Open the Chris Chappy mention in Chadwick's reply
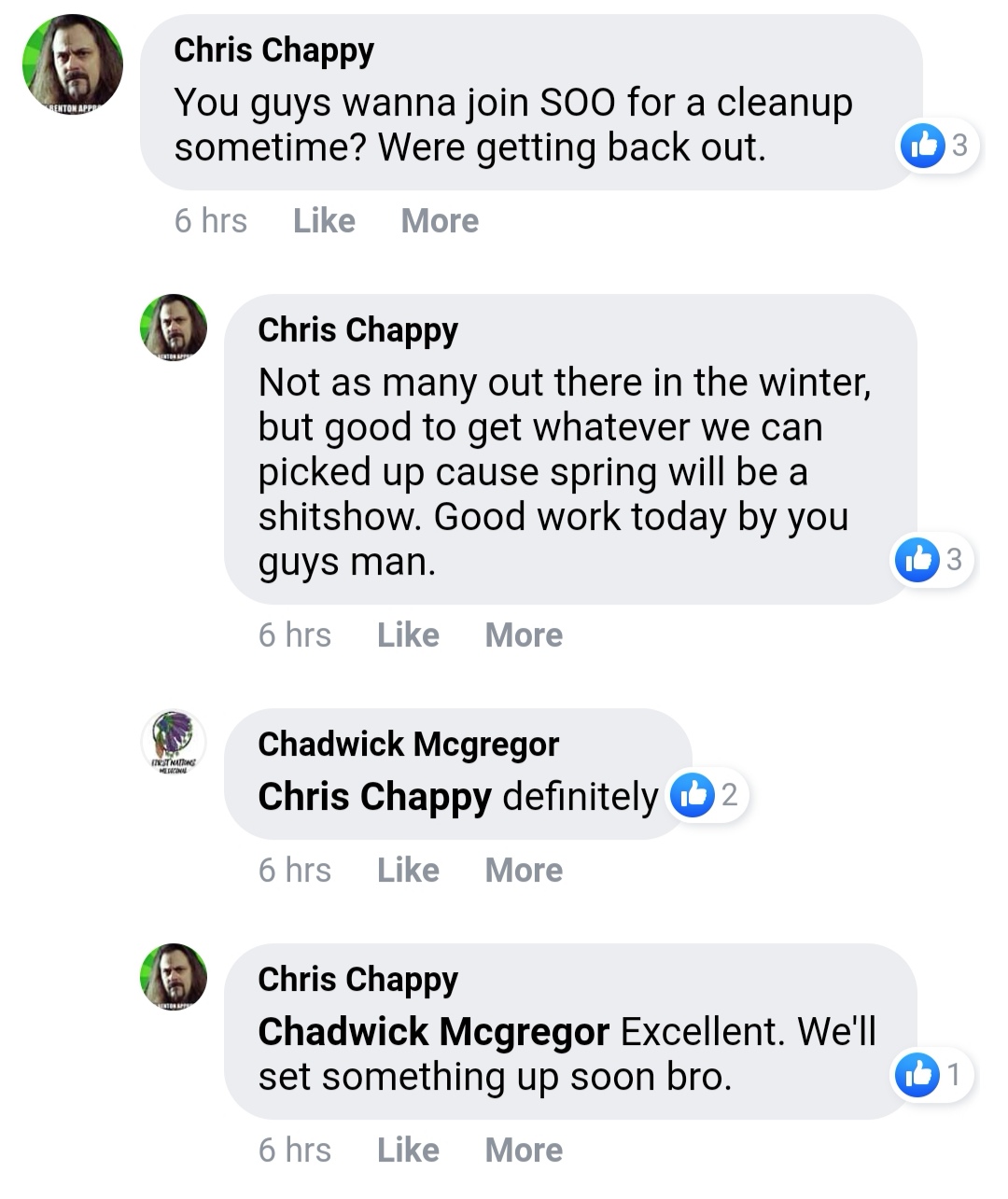Screen dimensions: 1008x1199 tap(374, 797)
